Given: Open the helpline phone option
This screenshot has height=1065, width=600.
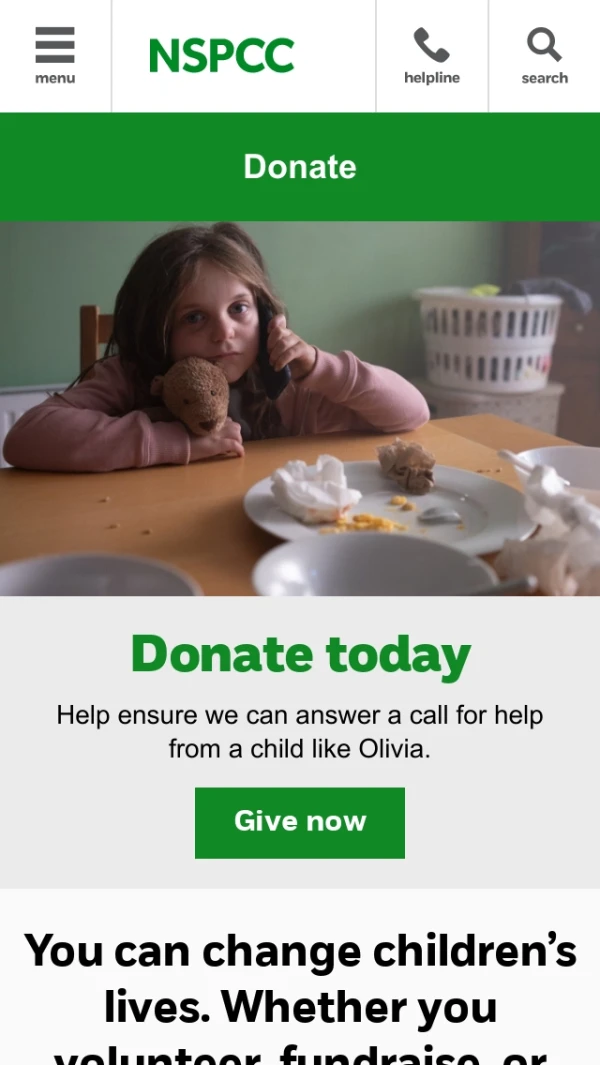Looking at the screenshot, I should point(431,56).
